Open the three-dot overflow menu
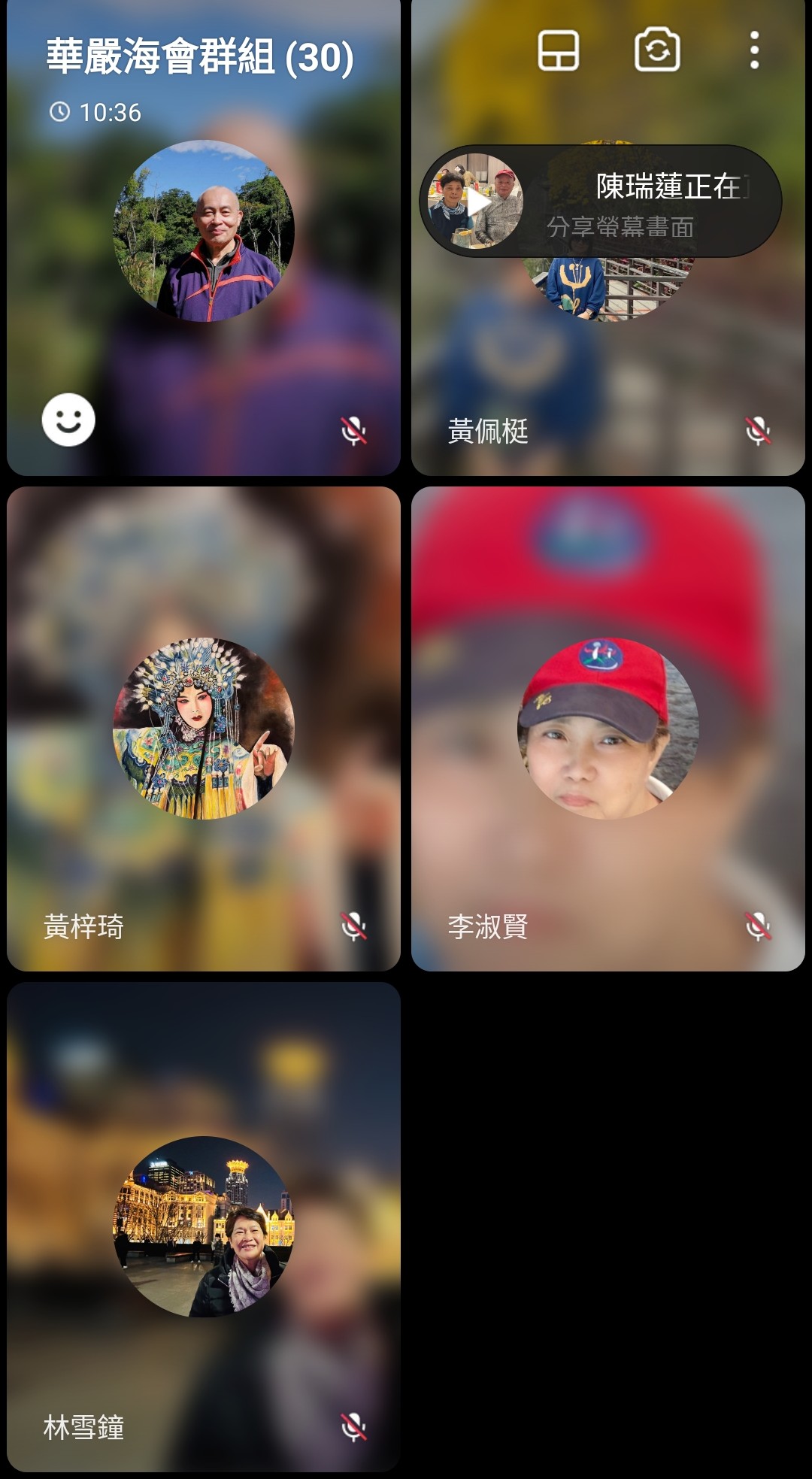The height and width of the screenshot is (1479, 812). click(754, 51)
